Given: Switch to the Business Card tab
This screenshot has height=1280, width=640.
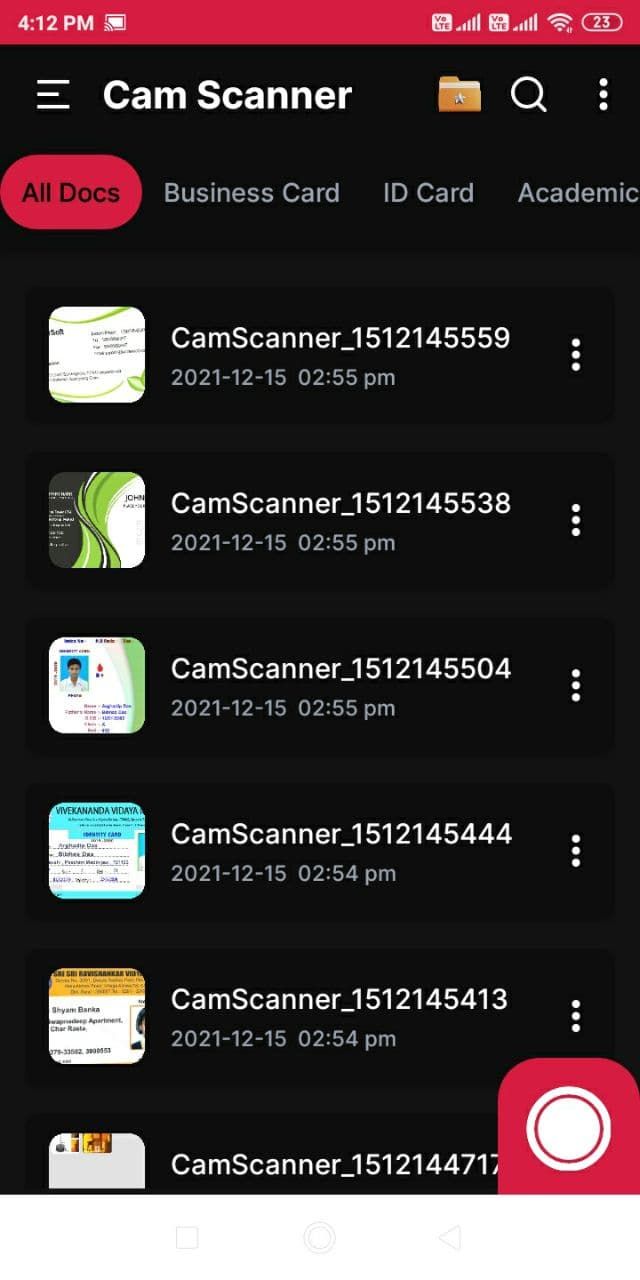Looking at the screenshot, I should pyautogui.click(x=252, y=193).
